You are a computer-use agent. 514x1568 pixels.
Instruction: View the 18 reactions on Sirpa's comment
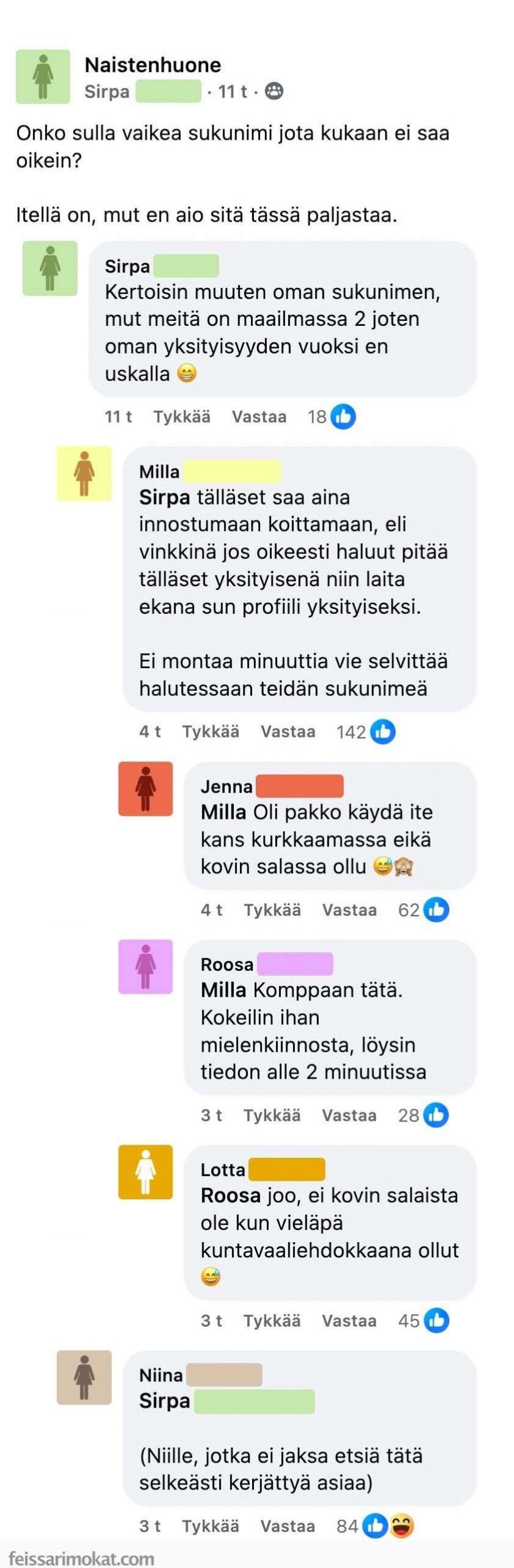332,417
